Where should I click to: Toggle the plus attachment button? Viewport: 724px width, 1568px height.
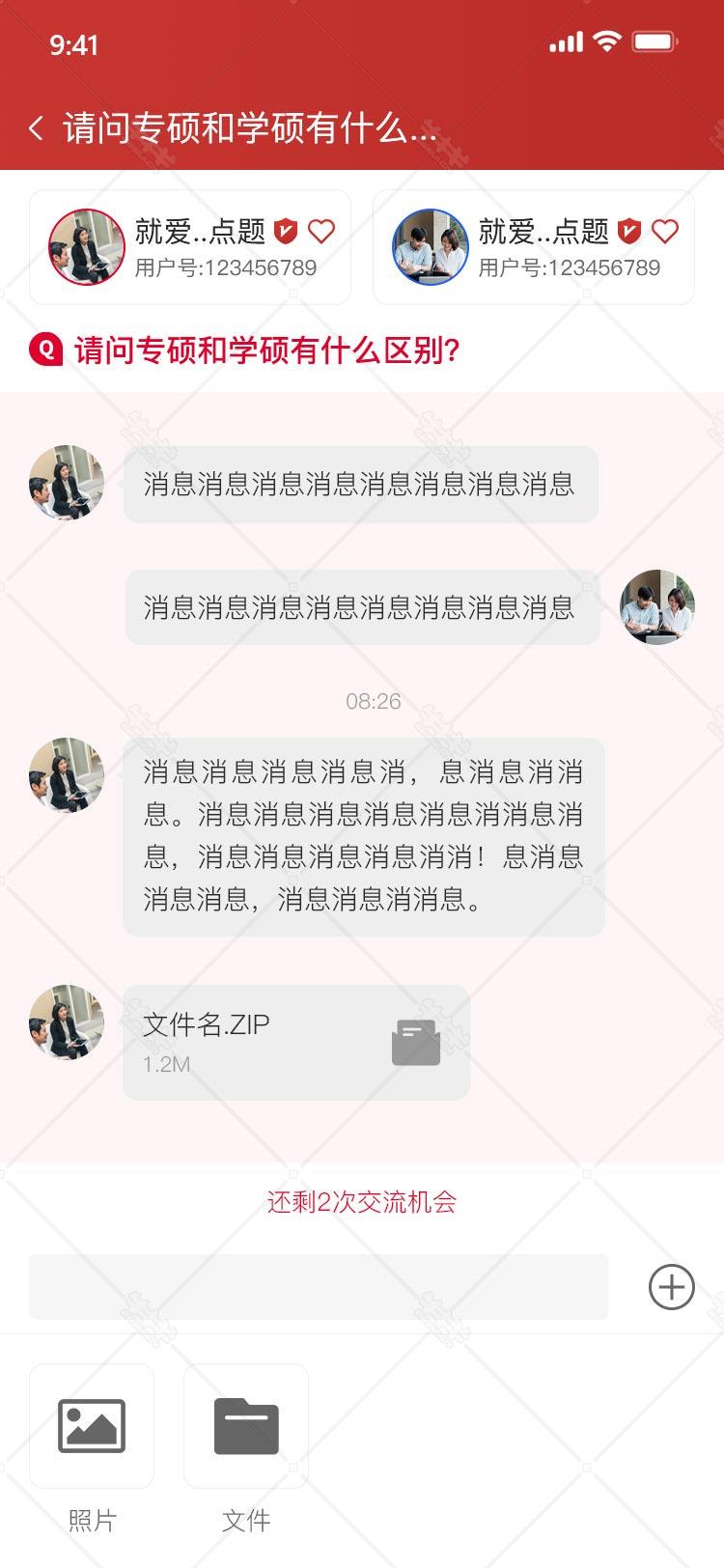(671, 1287)
